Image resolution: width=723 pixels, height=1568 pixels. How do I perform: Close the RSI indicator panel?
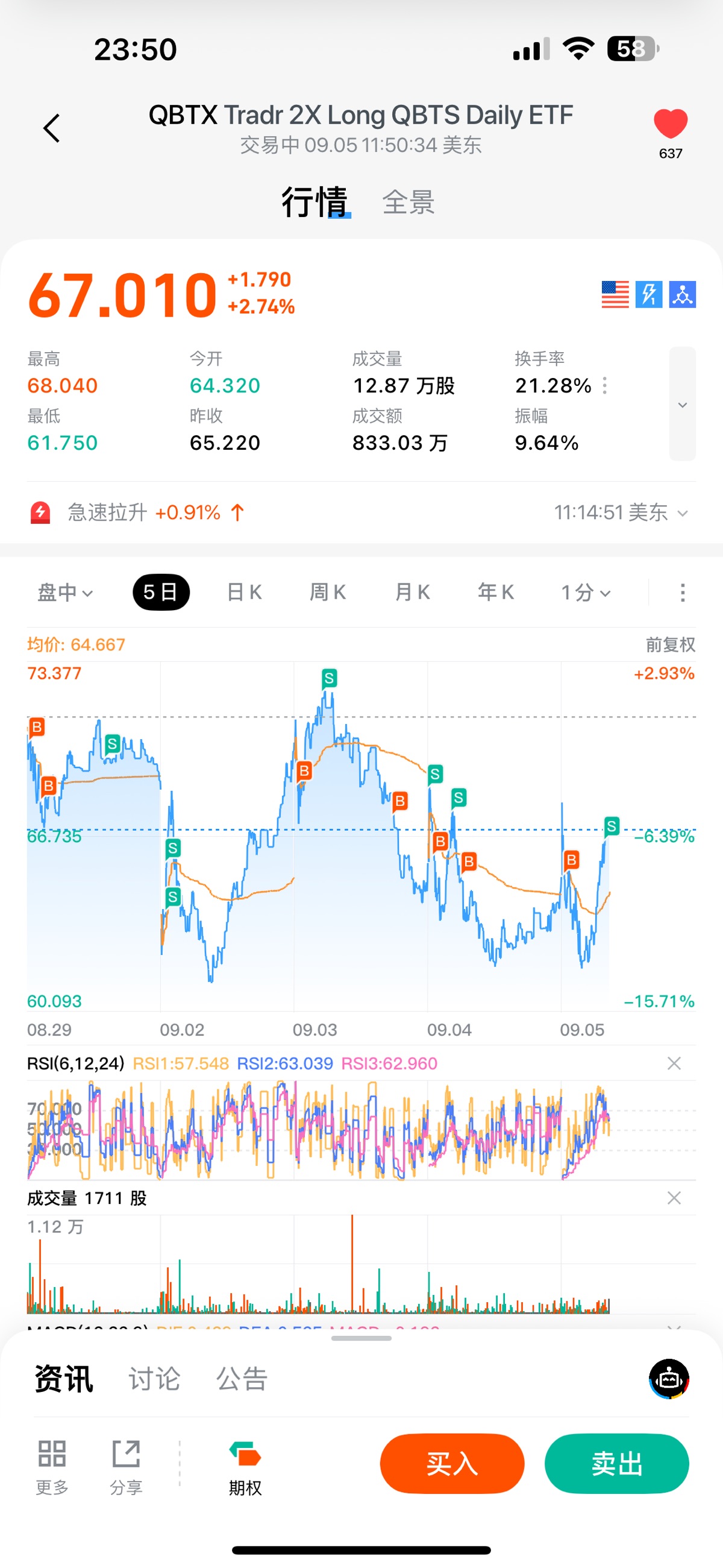[674, 1063]
